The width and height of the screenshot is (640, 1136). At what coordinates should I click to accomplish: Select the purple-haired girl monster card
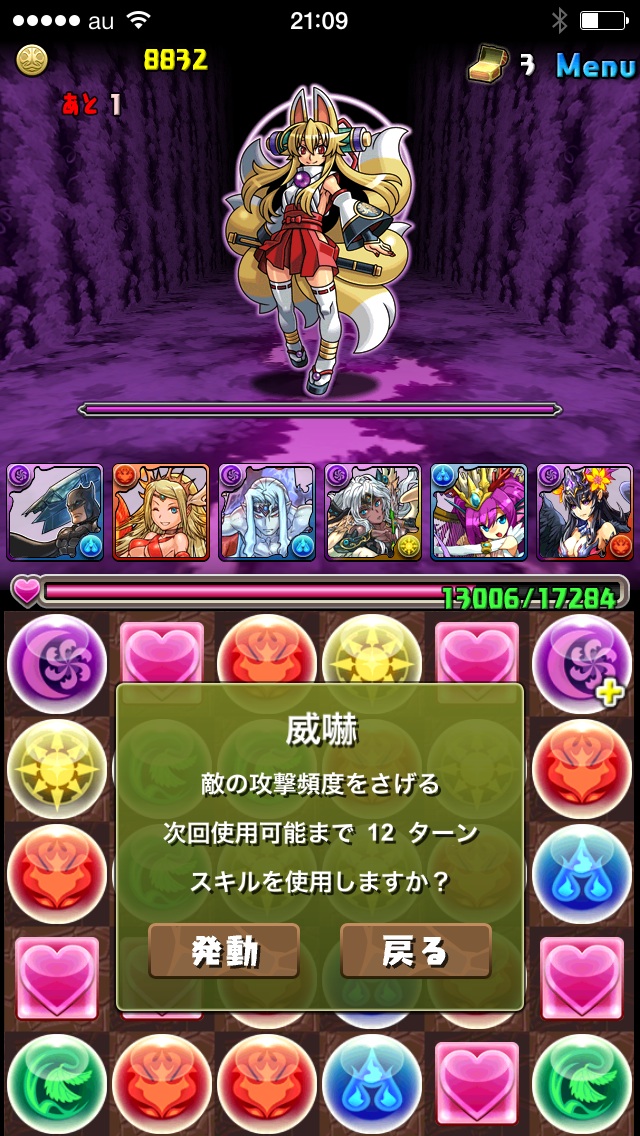click(479, 512)
